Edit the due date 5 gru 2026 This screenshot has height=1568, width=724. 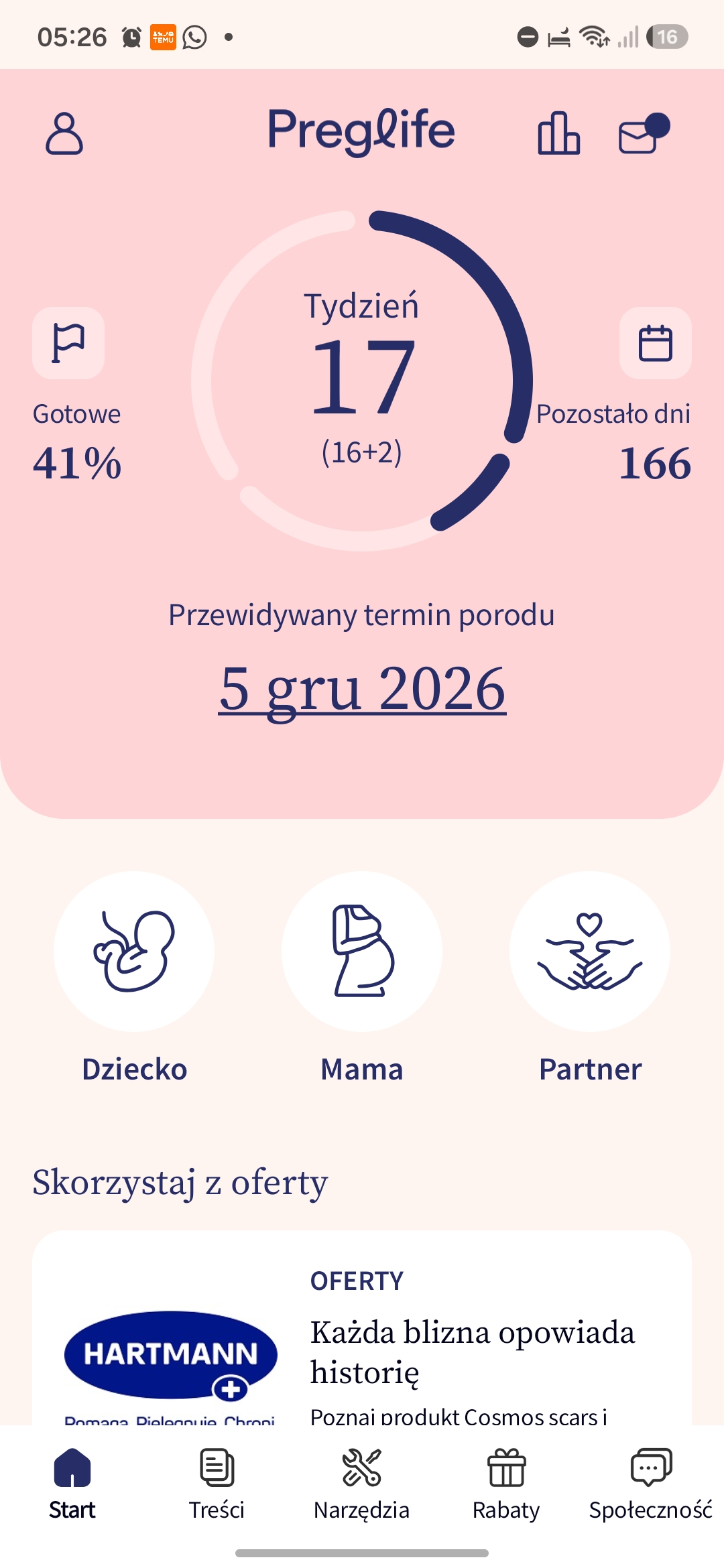pos(362,689)
